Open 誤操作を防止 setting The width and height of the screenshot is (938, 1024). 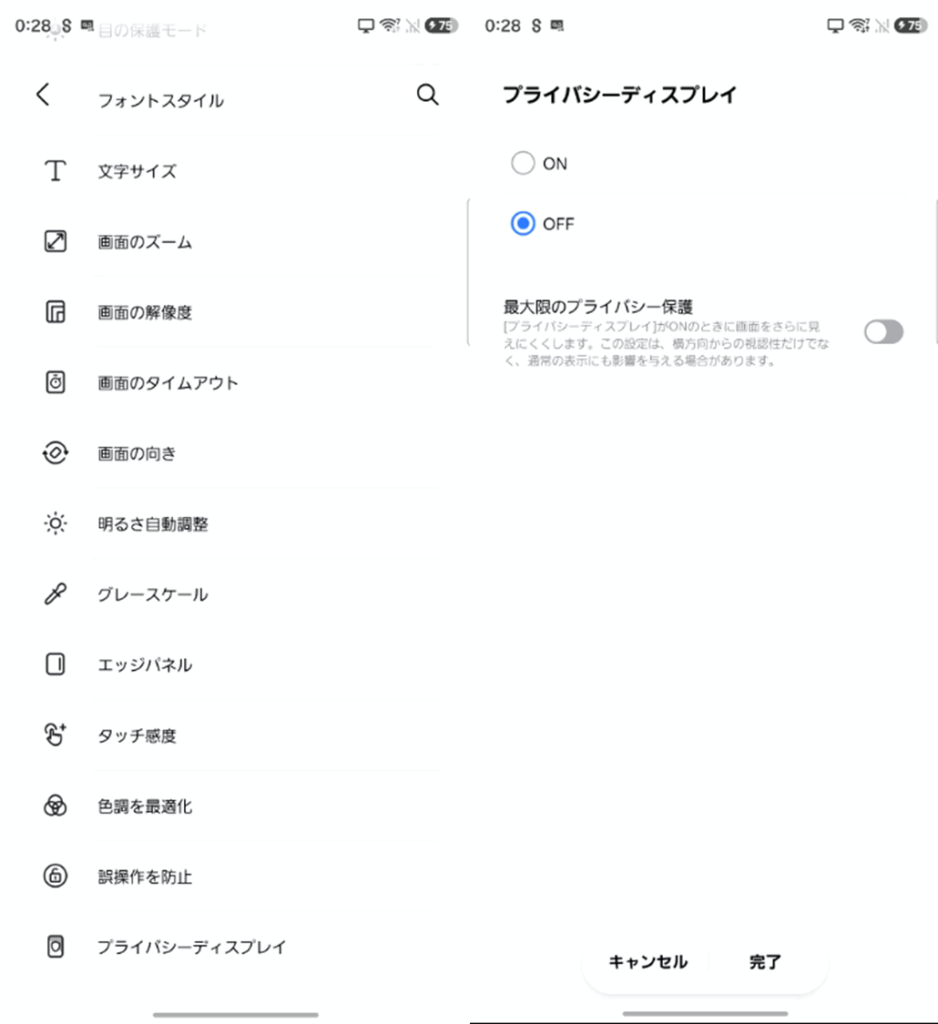point(144,877)
